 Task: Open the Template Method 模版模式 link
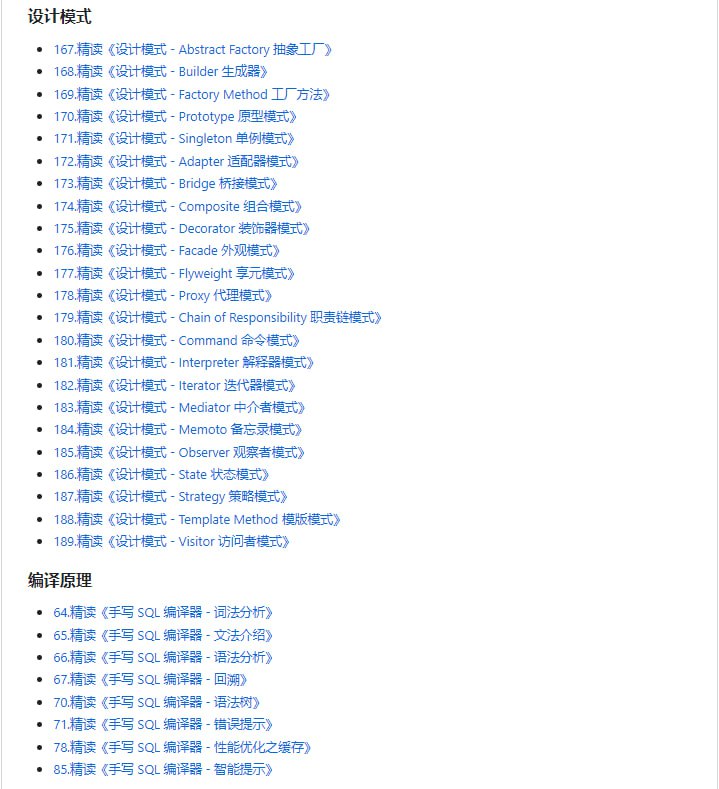pyautogui.click(x=198, y=519)
